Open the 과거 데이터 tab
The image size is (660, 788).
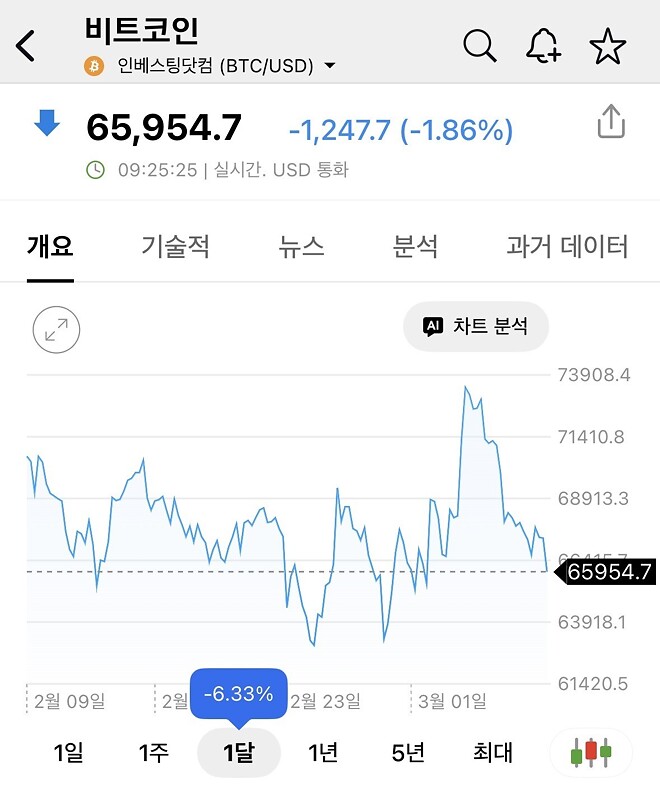click(x=567, y=246)
